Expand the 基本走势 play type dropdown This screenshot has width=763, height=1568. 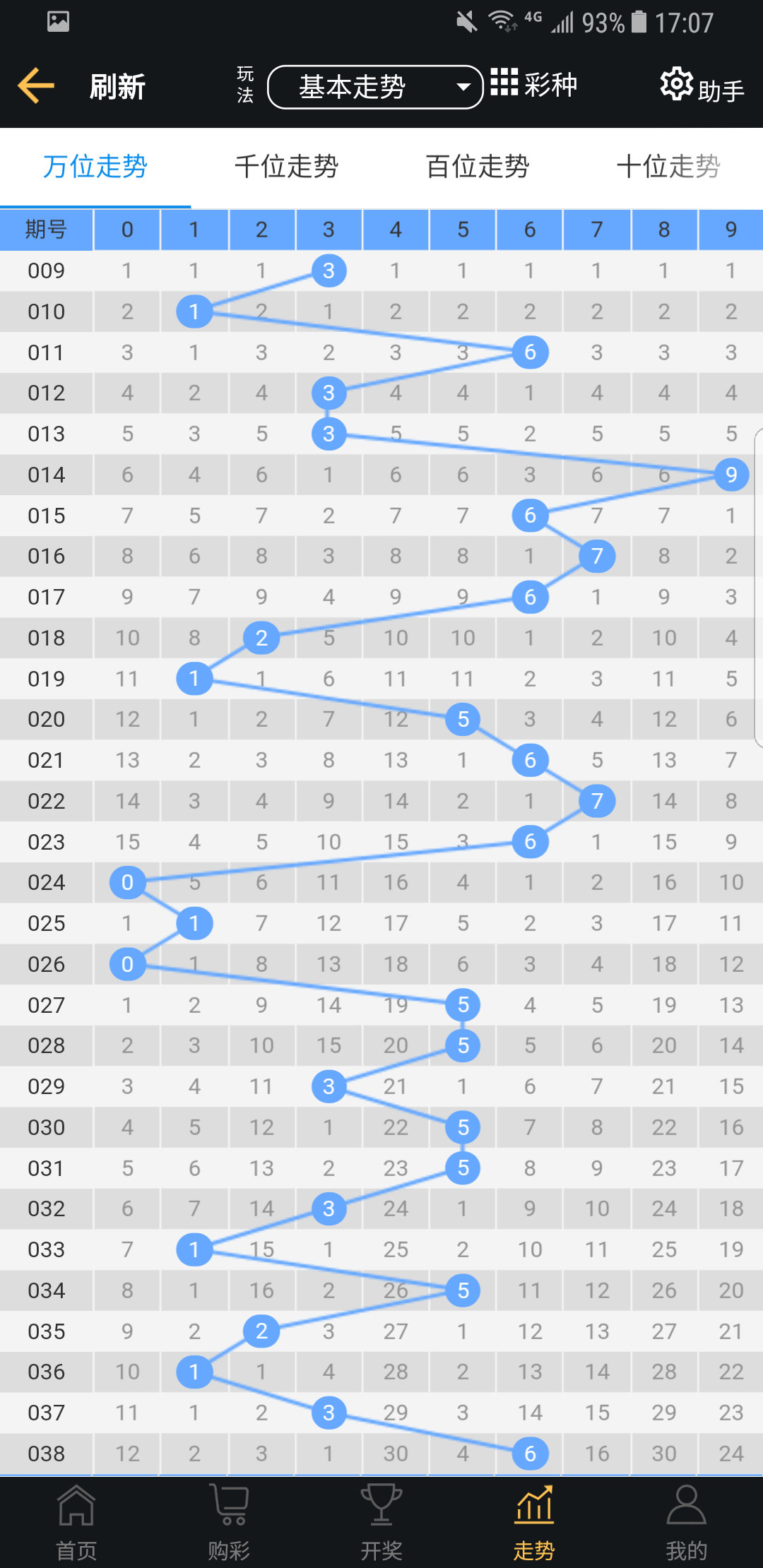(x=375, y=87)
